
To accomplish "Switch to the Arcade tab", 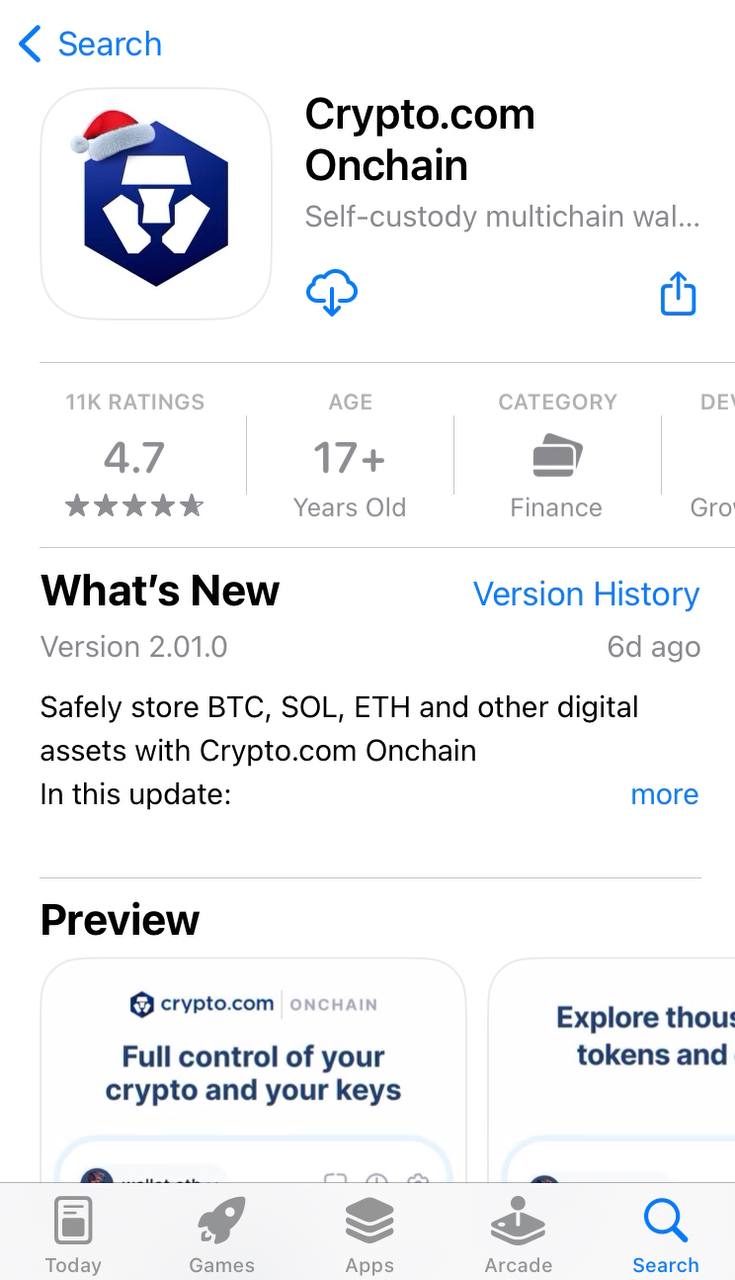I will [518, 1235].
